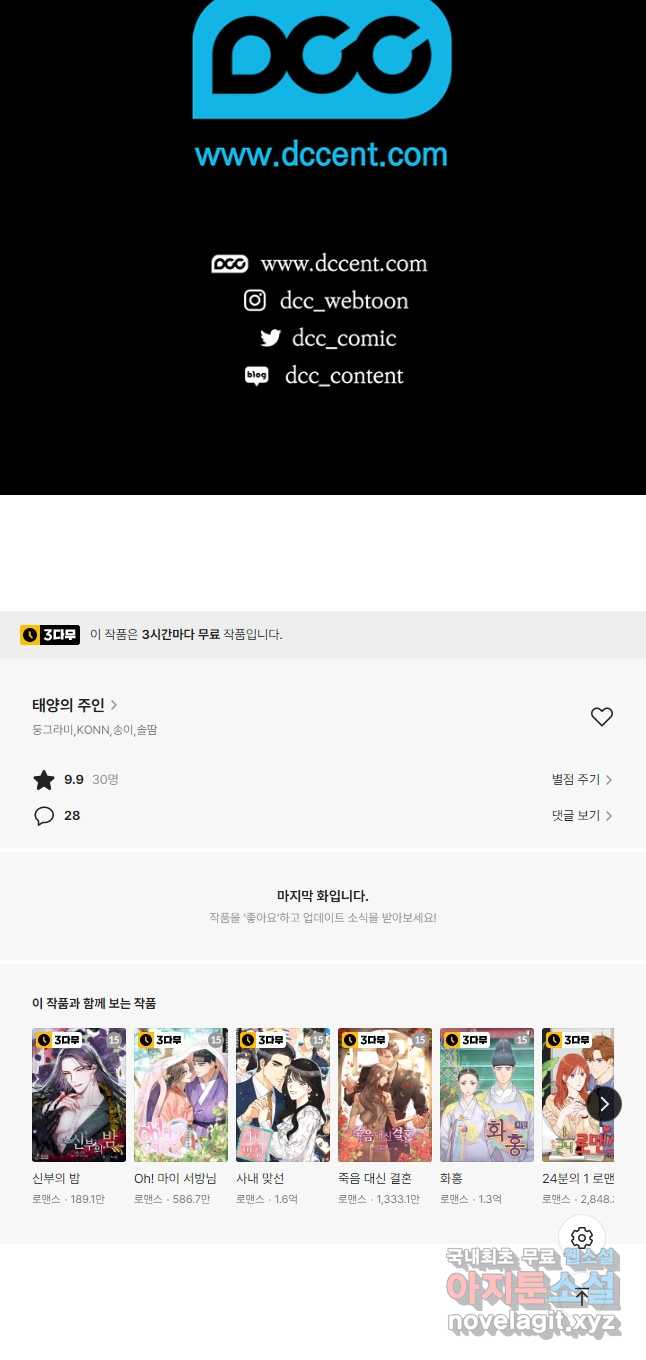Open the 24분의 1 로맨스 title
The height and width of the screenshot is (1360, 646).
pyautogui.click(x=578, y=1095)
